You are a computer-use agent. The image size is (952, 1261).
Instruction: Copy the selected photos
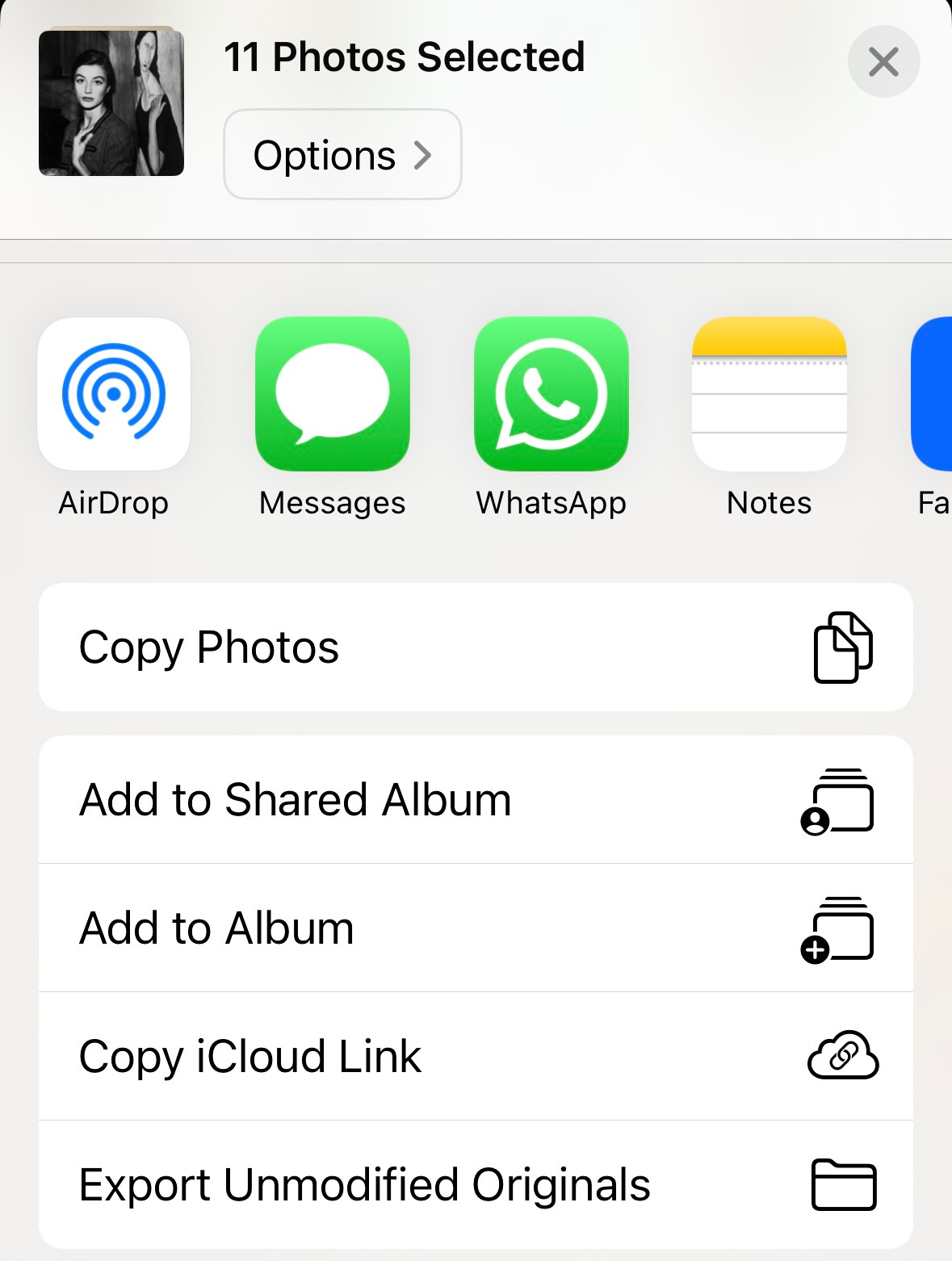point(476,647)
